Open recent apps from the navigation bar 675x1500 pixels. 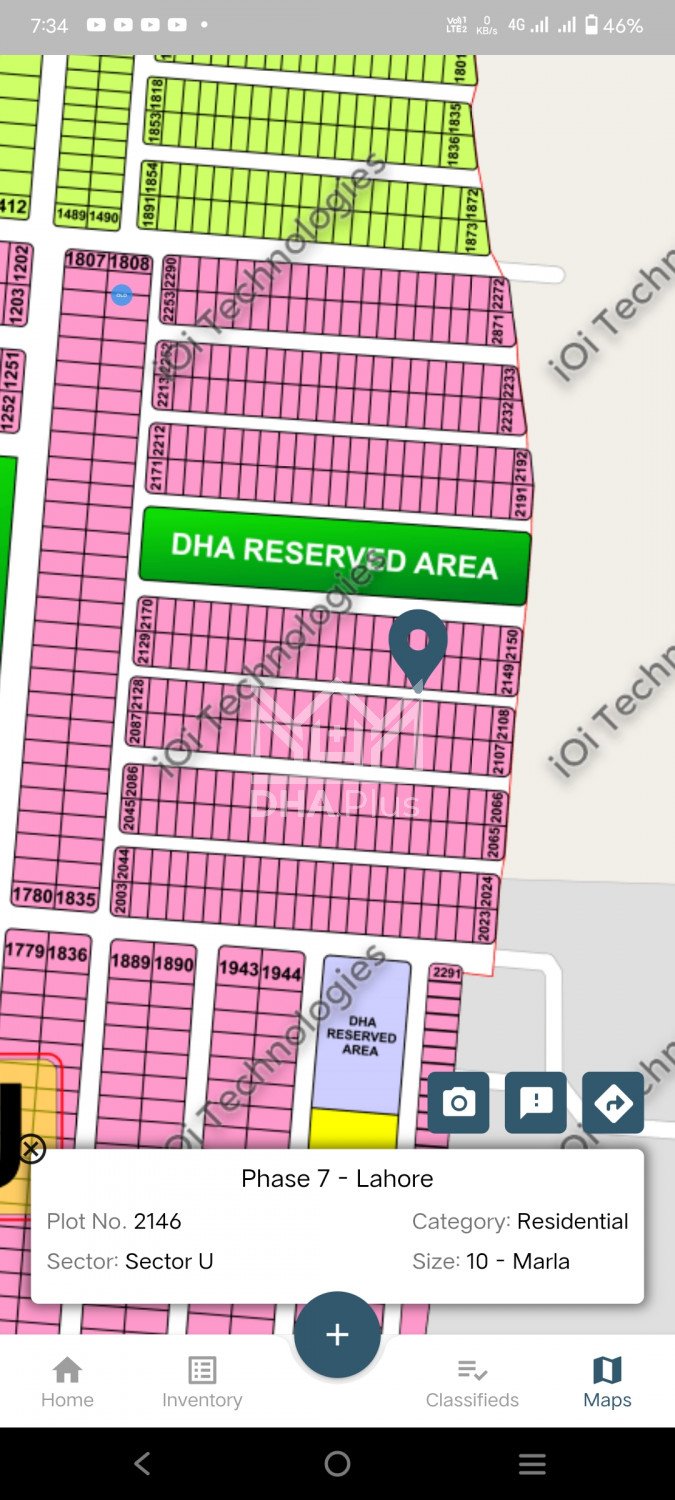tap(532, 1464)
